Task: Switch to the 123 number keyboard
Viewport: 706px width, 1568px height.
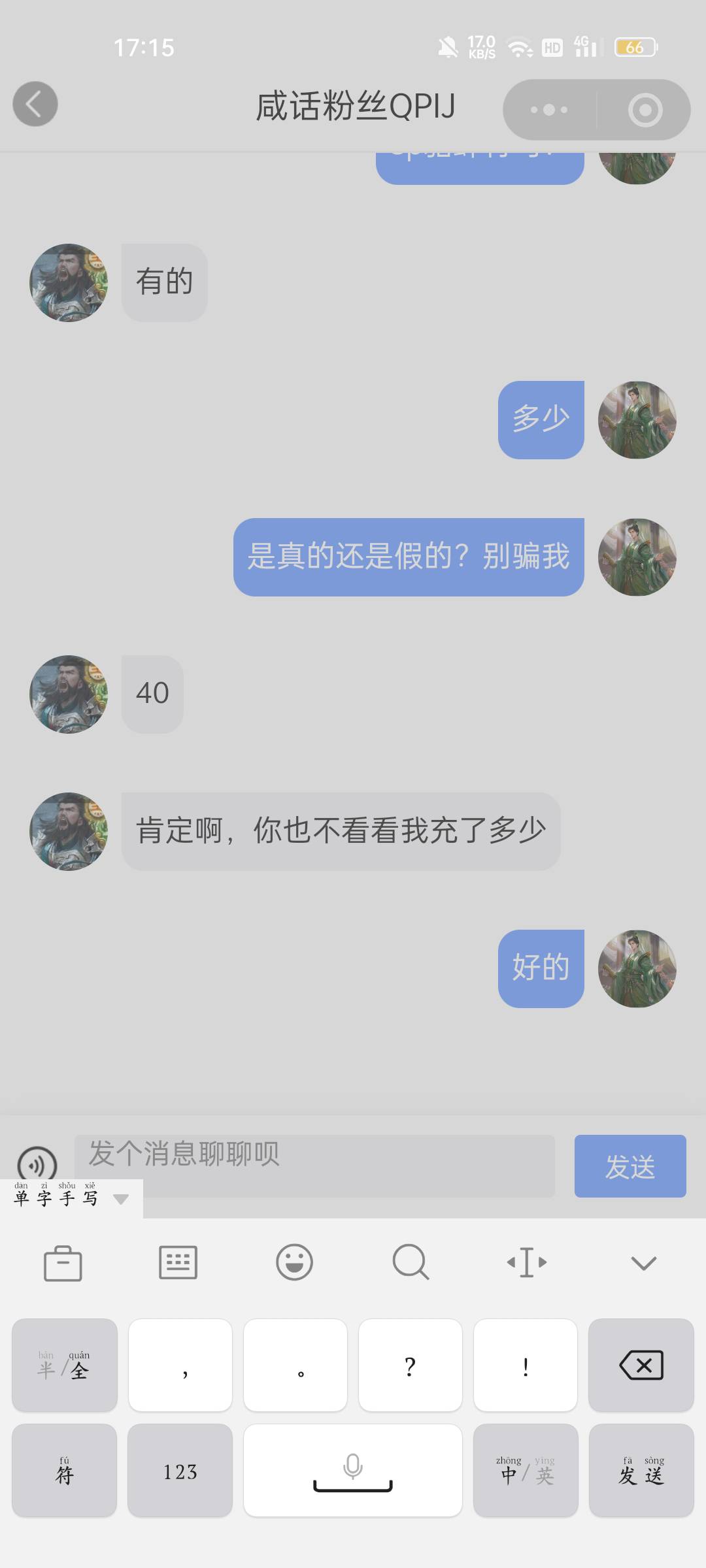Action: point(180,1470)
